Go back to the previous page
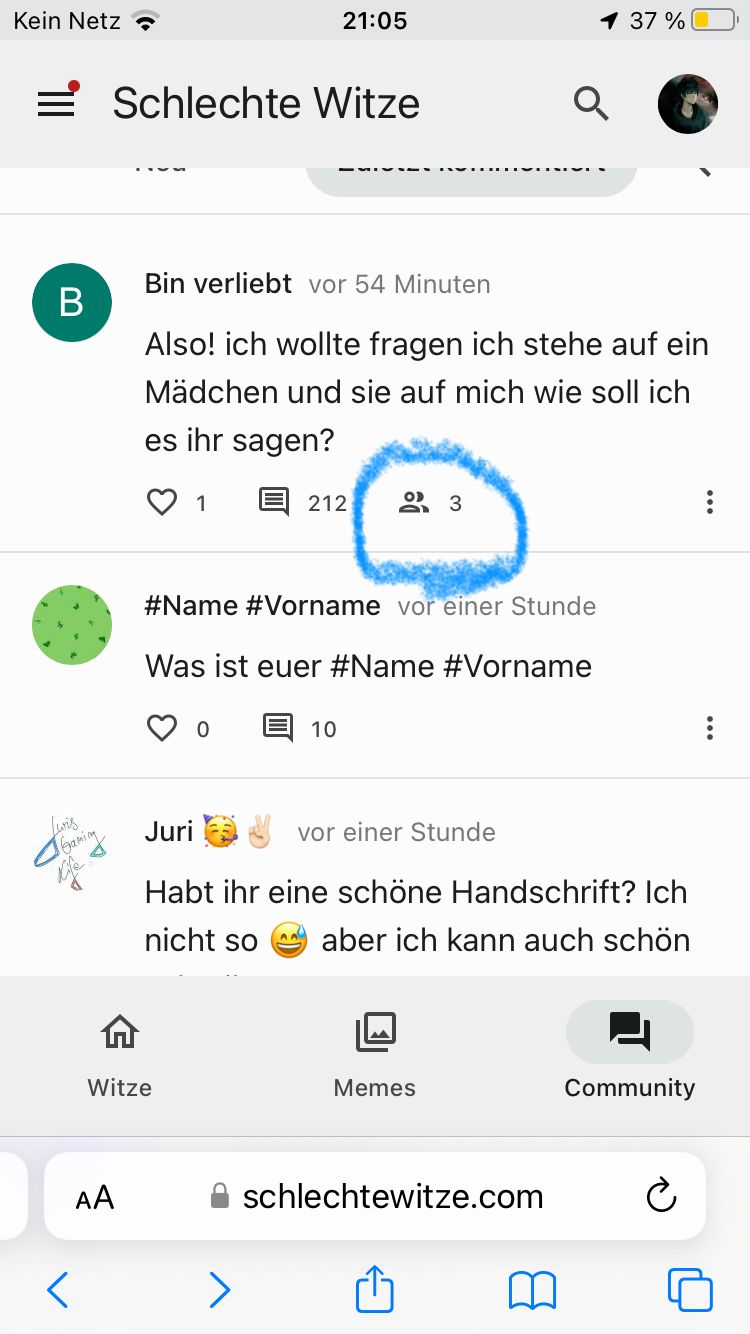750x1334 pixels. (x=58, y=1290)
